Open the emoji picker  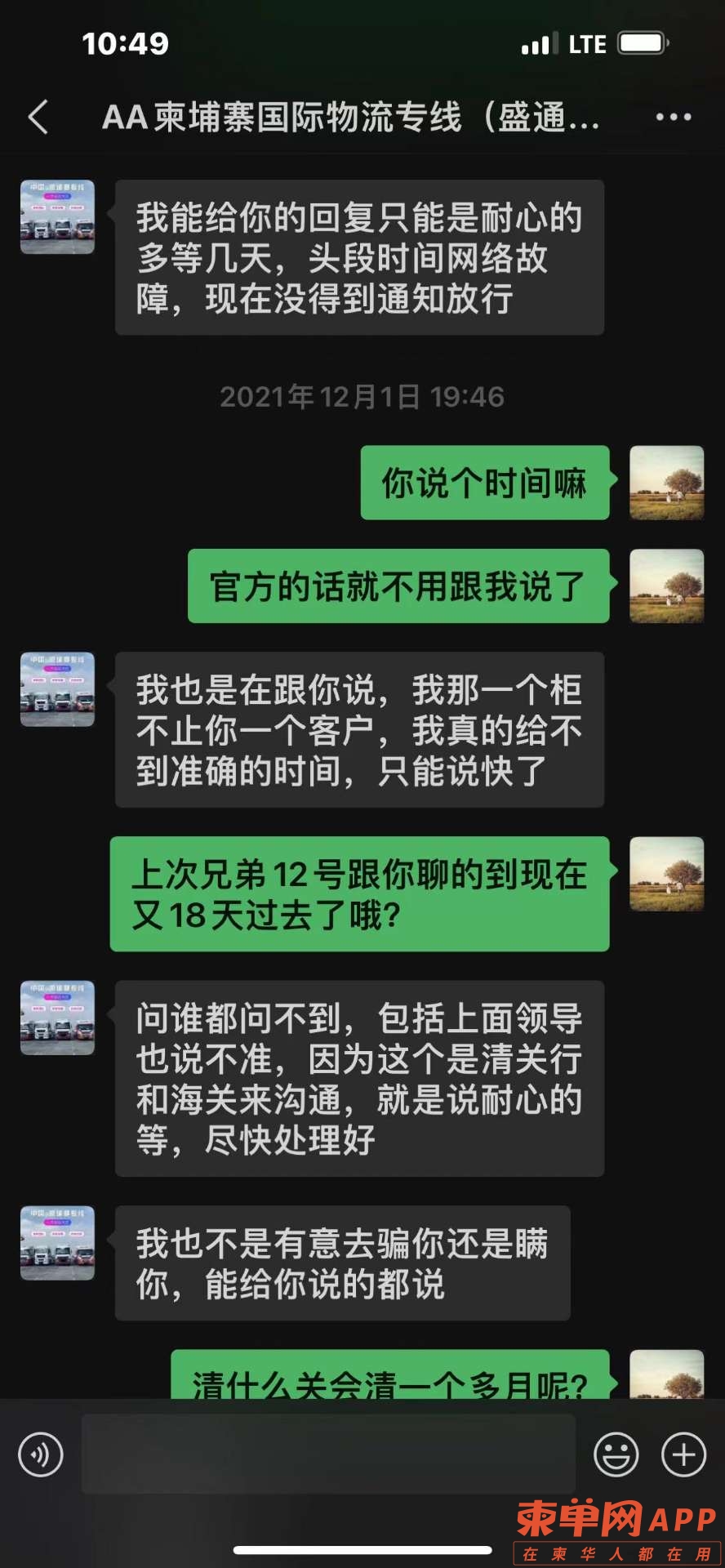click(x=616, y=1454)
